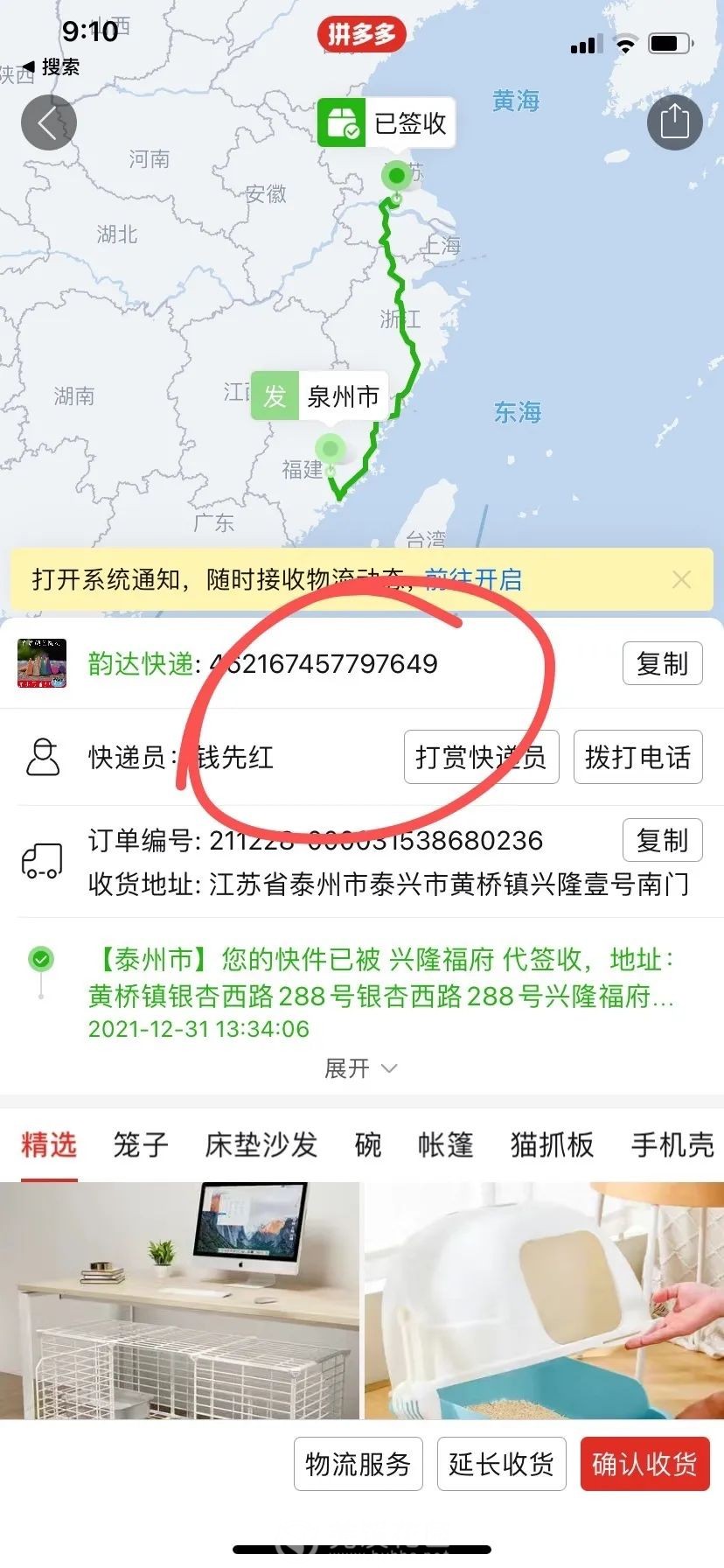Switch to the 手机壳 tab

point(672,1144)
